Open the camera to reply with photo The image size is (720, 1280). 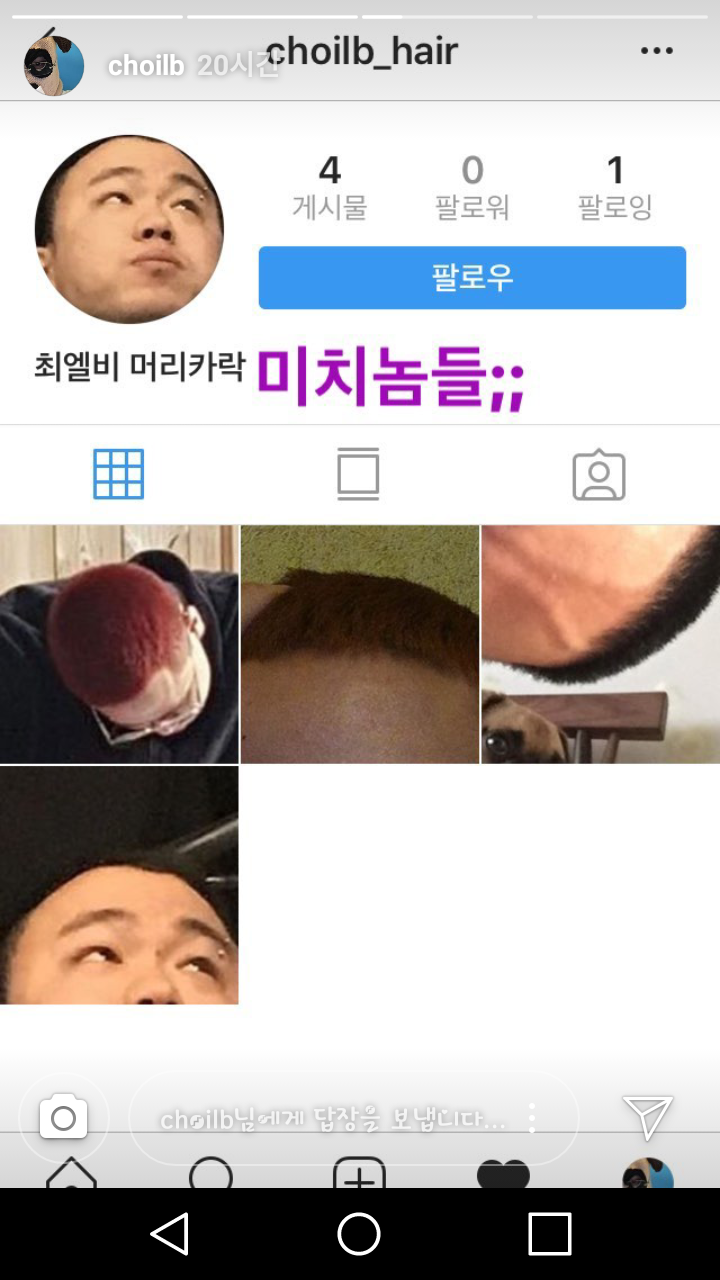pyautogui.click(x=63, y=1117)
